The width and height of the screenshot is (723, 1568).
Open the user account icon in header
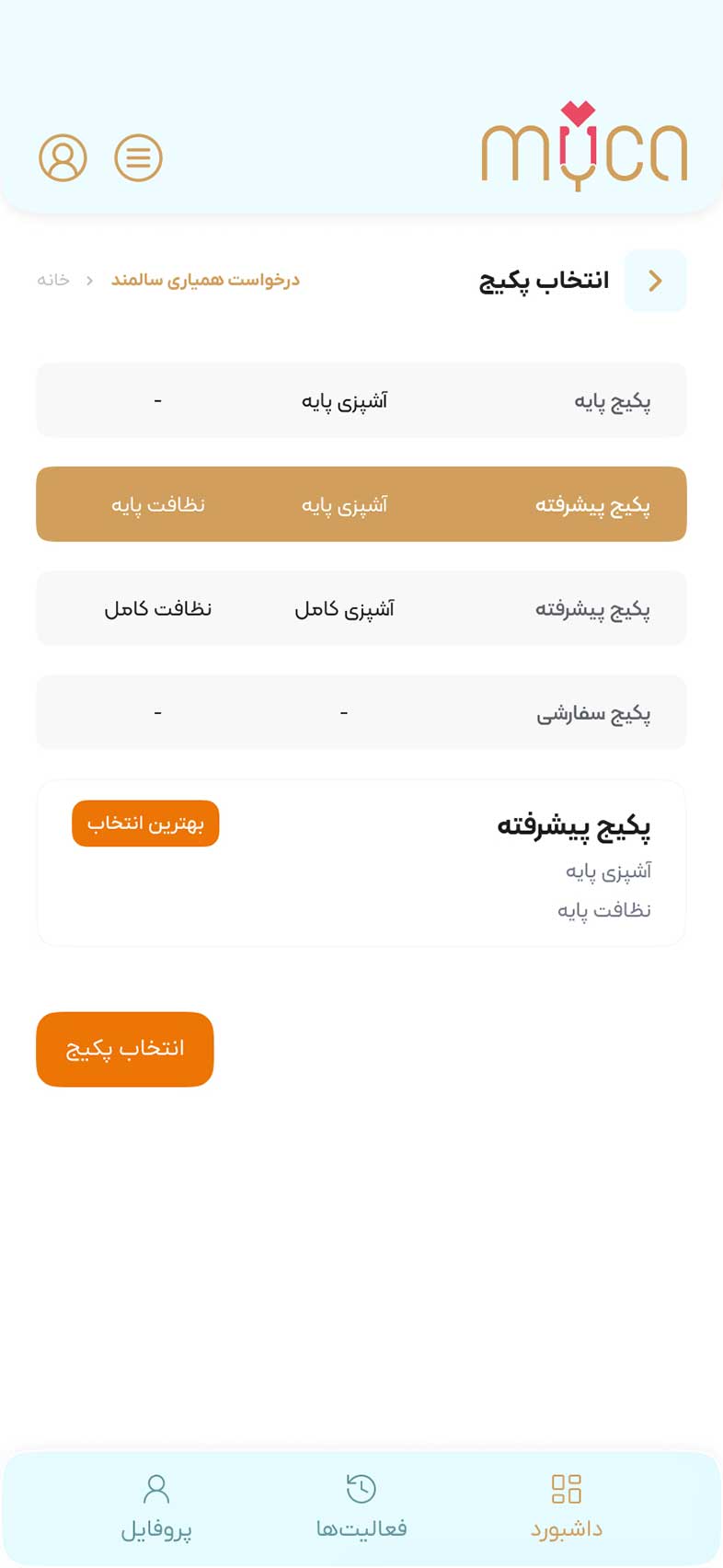pos(63,157)
